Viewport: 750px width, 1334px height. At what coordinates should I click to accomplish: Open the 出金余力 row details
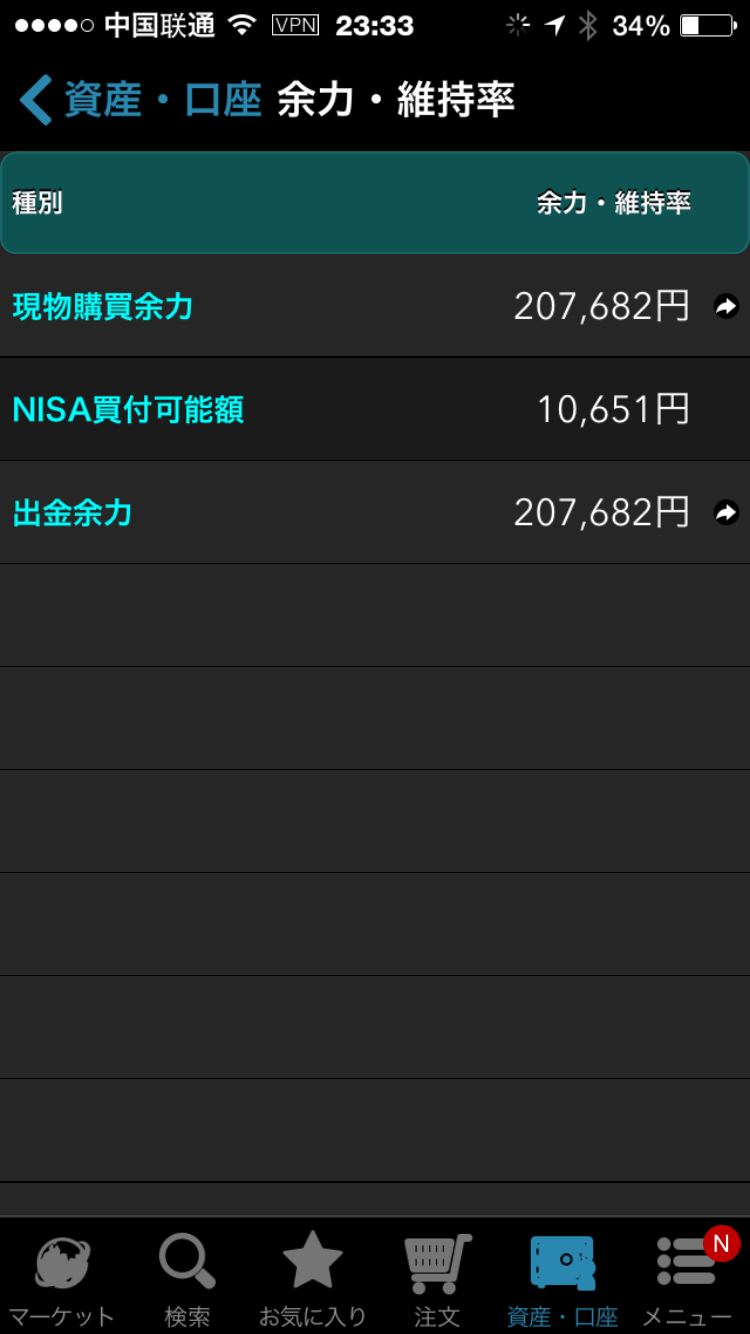375,513
